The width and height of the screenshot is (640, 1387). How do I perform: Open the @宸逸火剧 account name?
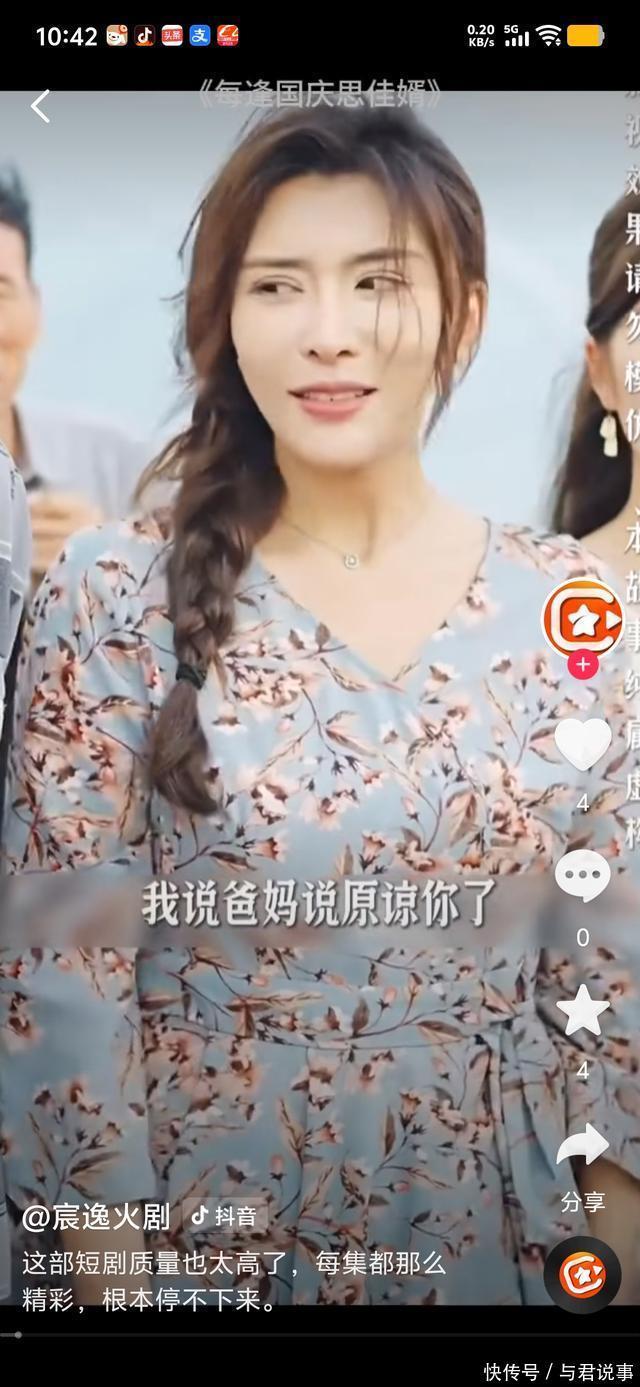pos(96,1217)
